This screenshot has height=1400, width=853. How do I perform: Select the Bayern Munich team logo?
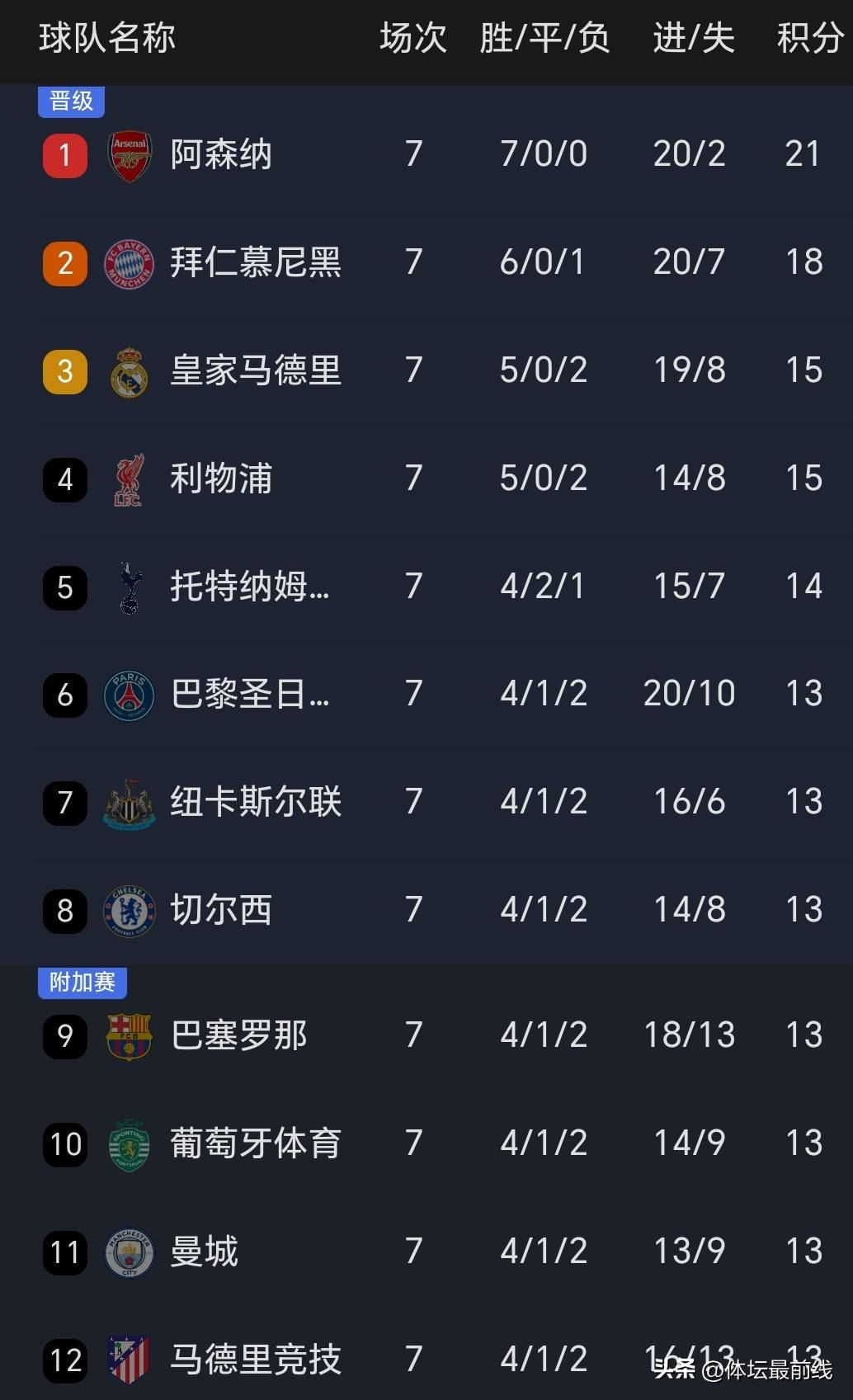tap(129, 262)
